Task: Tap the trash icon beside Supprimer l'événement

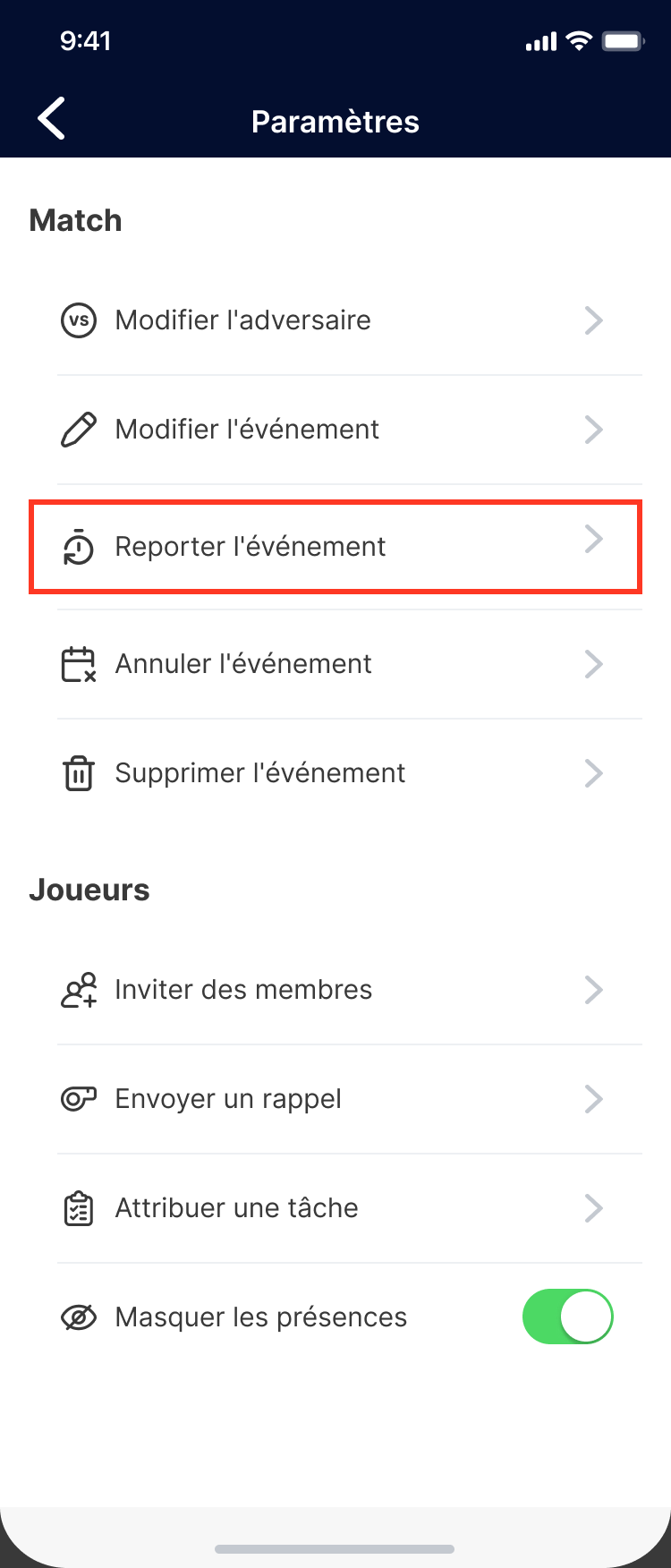Action: tap(79, 772)
